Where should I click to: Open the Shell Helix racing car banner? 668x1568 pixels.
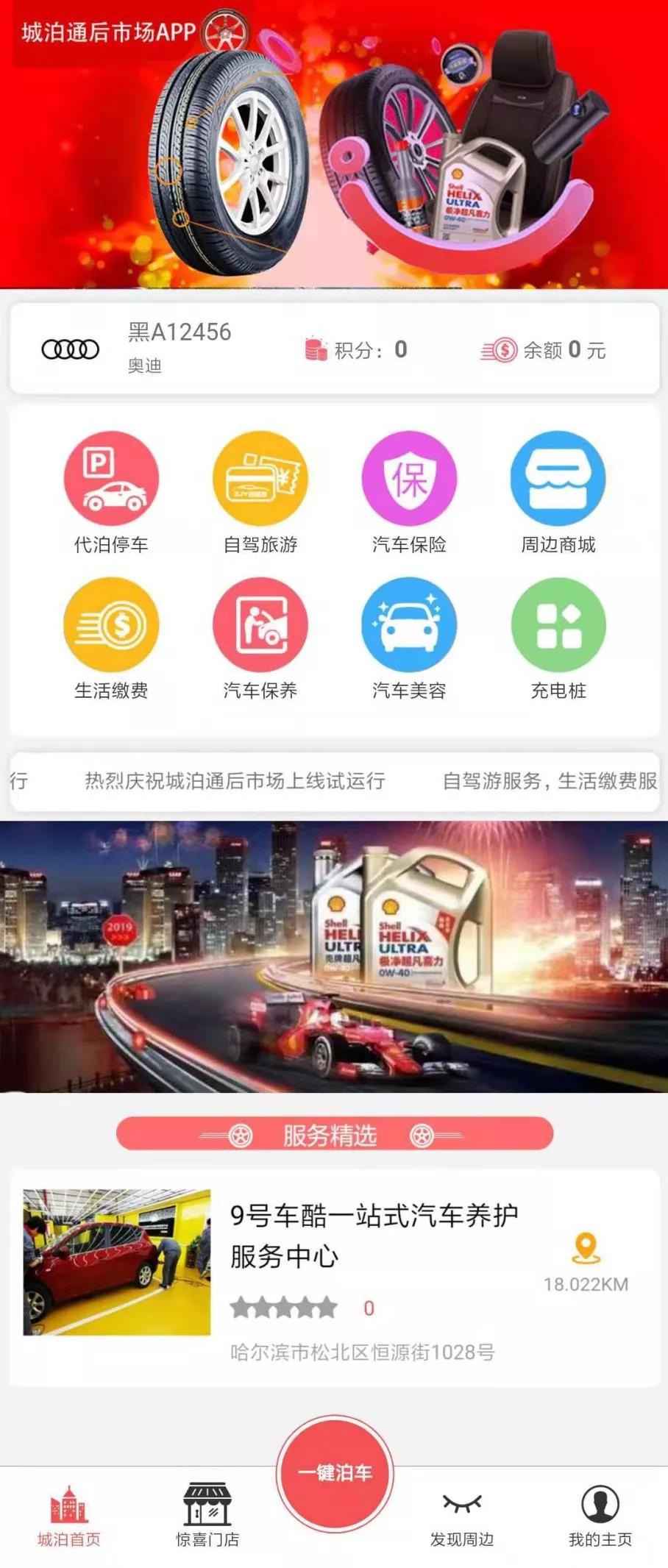pyautogui.click(x=334, y=956)
